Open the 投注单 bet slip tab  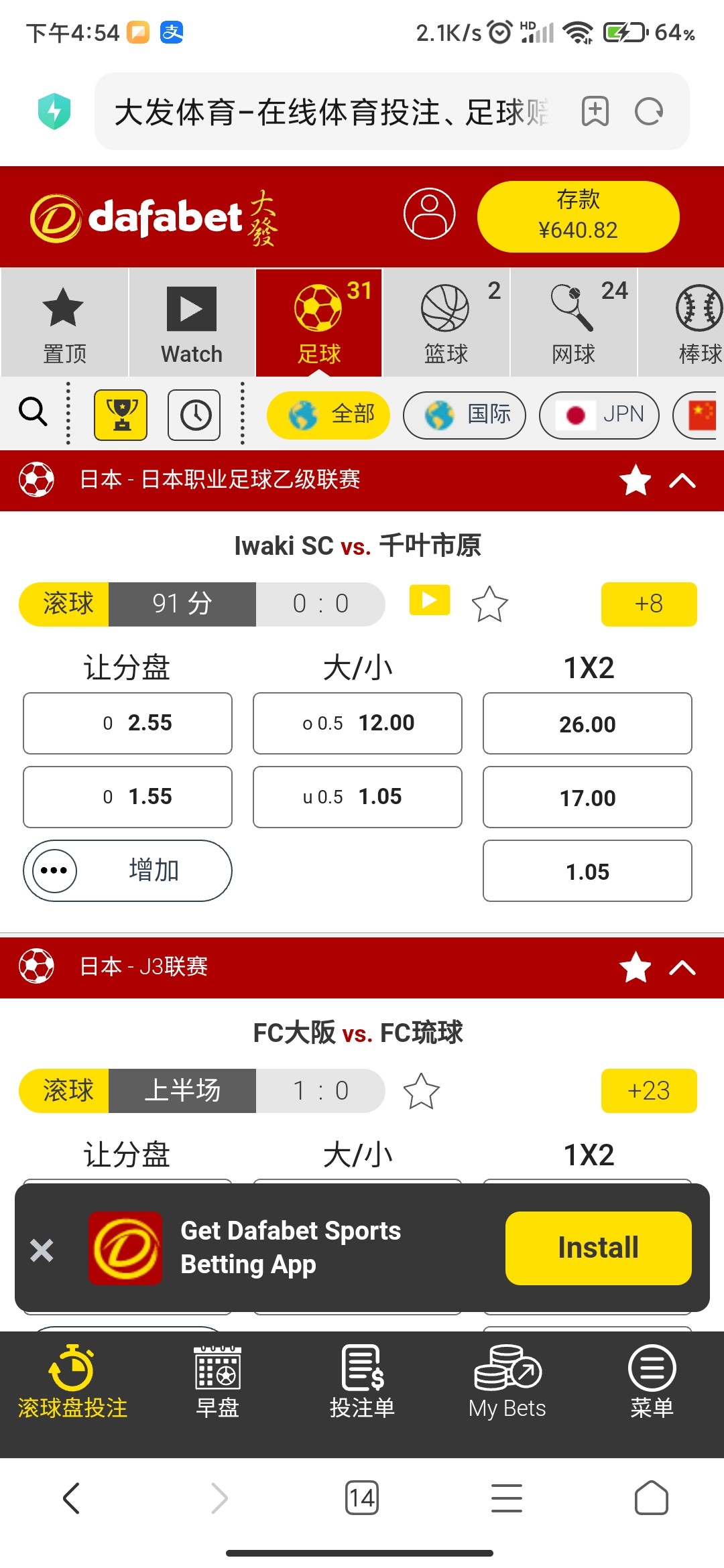click(362, 1382)
